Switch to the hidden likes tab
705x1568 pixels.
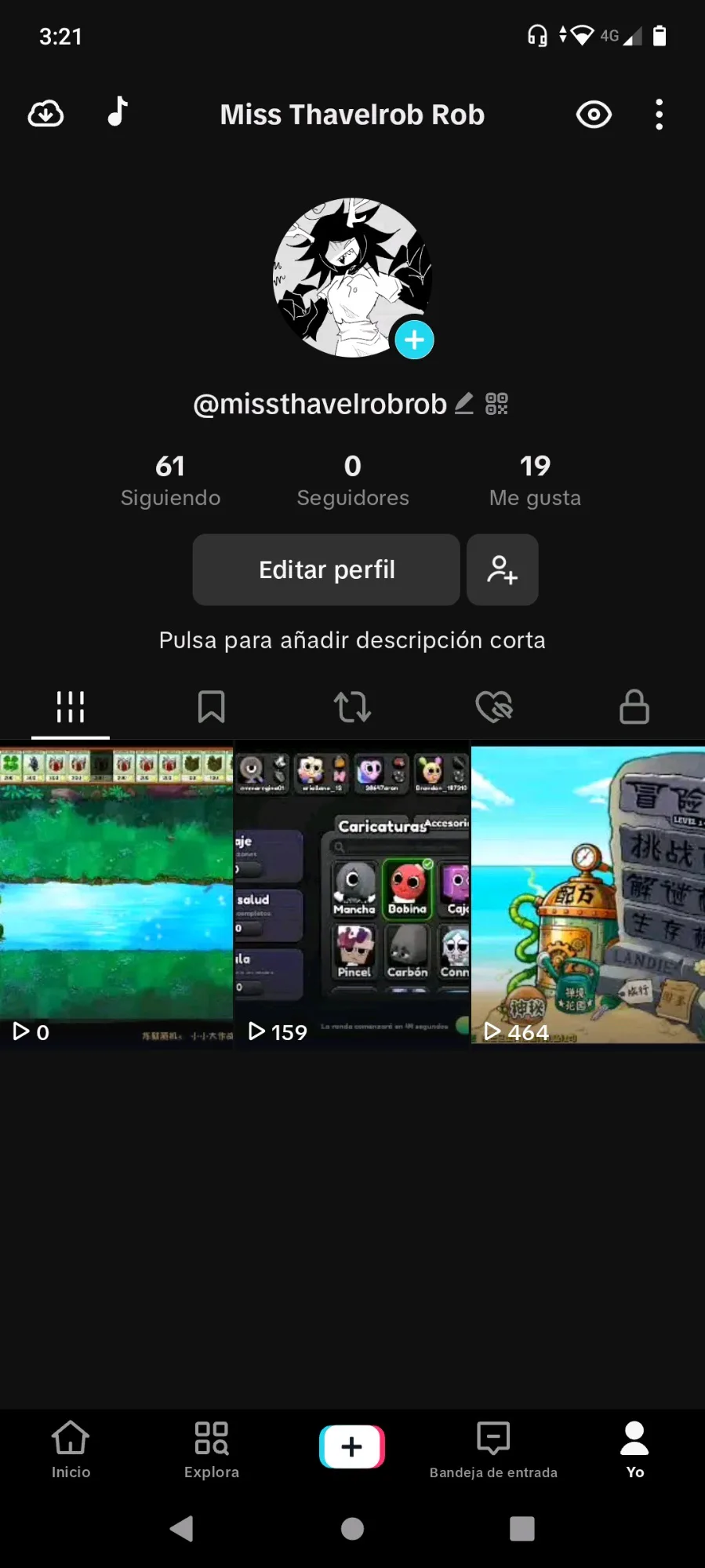[493, 707]
